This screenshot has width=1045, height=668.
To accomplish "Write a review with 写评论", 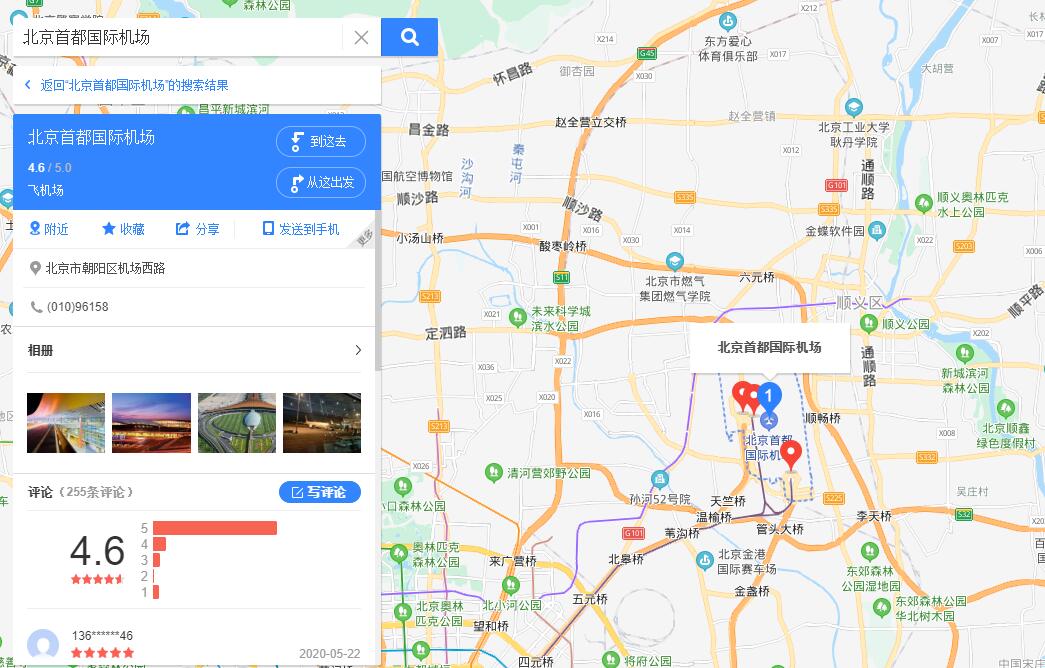I will click(x=319, y=492).
